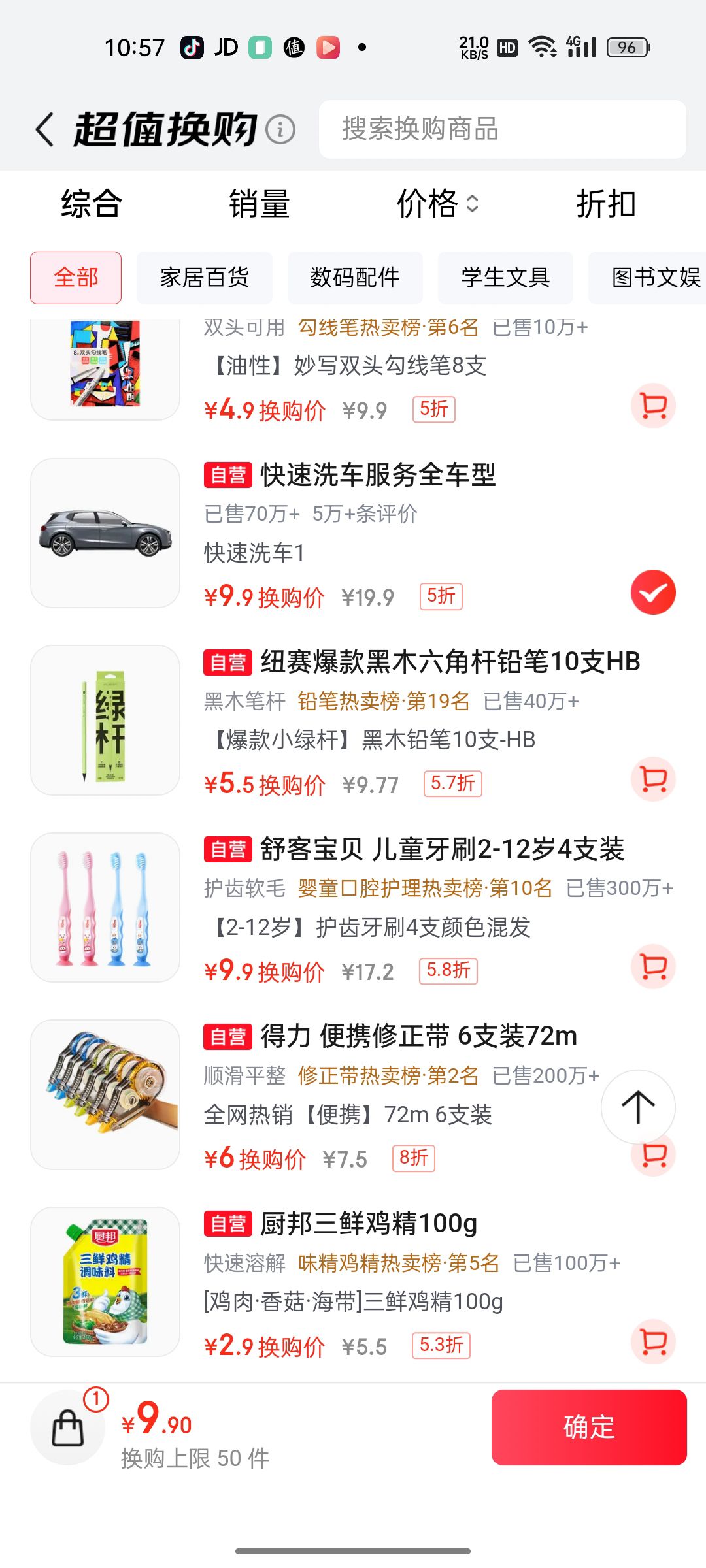The width and height of the screenshot is (706, 1568).
Task: Add 厨邦三鲜鸡精100g to cart
Action: [653, 1341]
